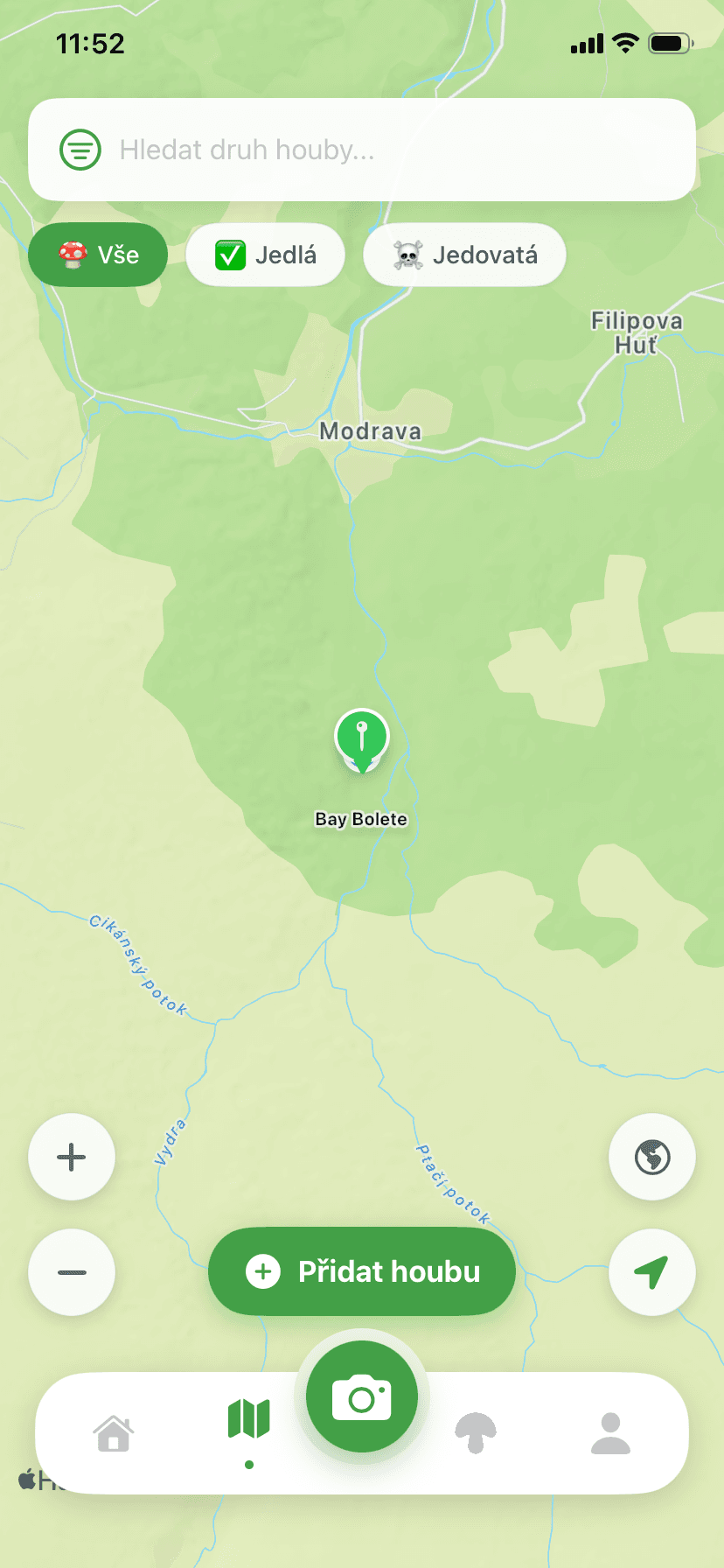Viewport: 724px width, 1568px height.
Task: Go to the profile tab
Action: click(610, 1433)
